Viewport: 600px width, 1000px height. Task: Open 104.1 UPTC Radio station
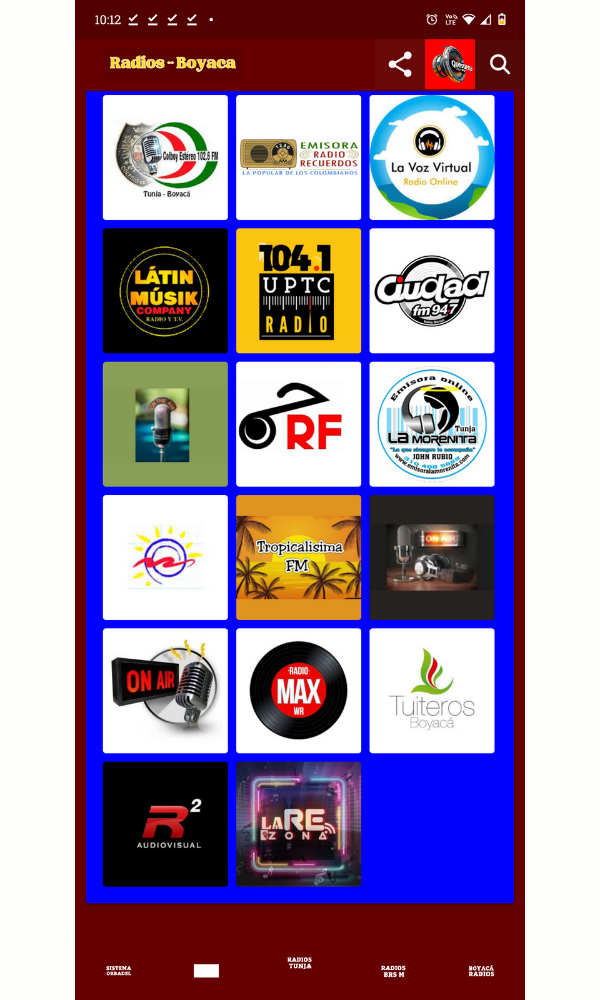(298, 291)
